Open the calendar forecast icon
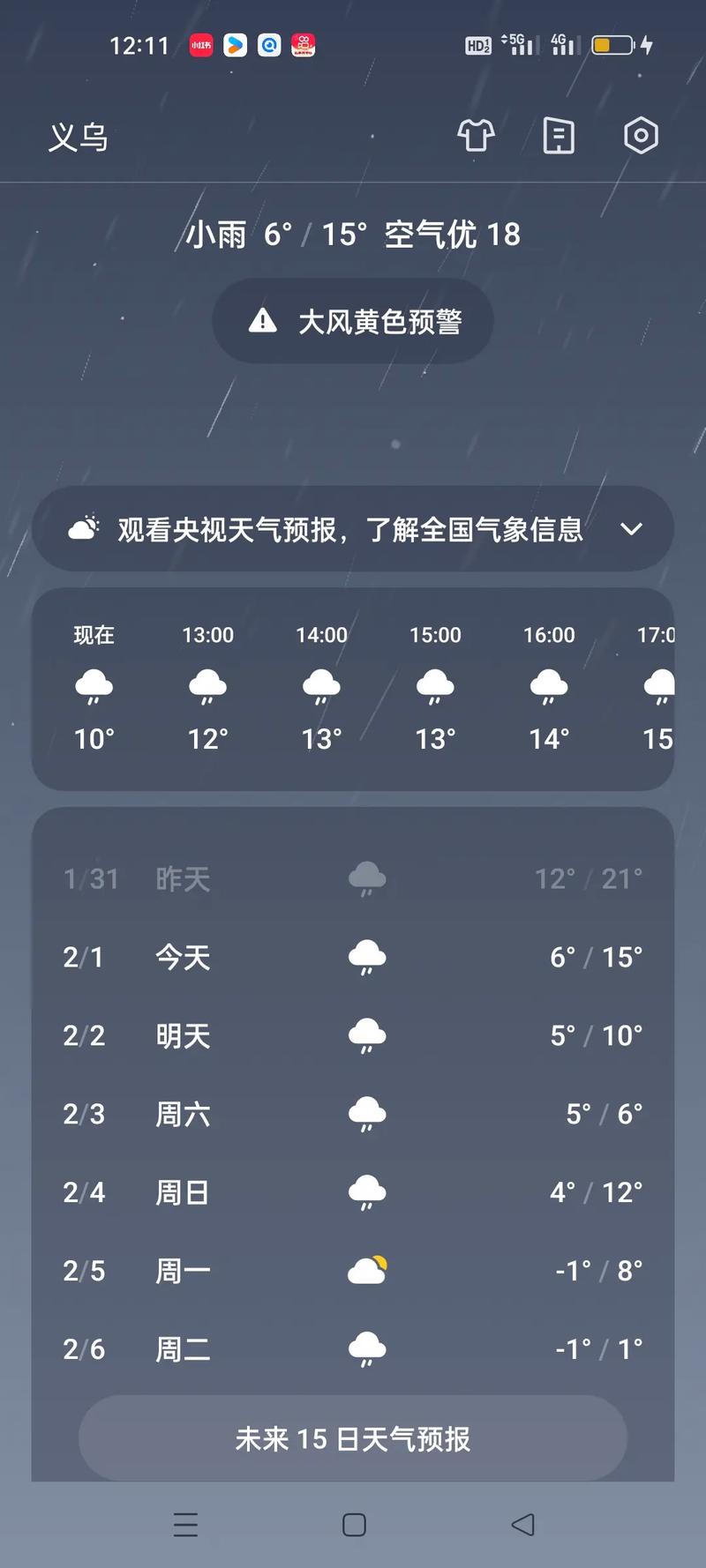Viewport: 706px width, 1568px height. click(x=558, y=136)
